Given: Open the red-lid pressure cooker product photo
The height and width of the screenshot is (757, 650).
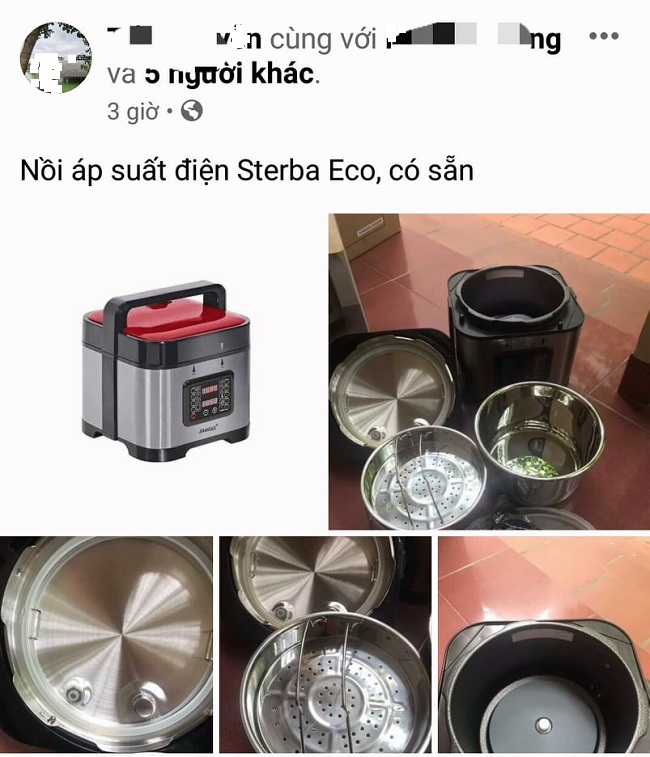Looking at the screenshot, I should (x=163, y=369).
